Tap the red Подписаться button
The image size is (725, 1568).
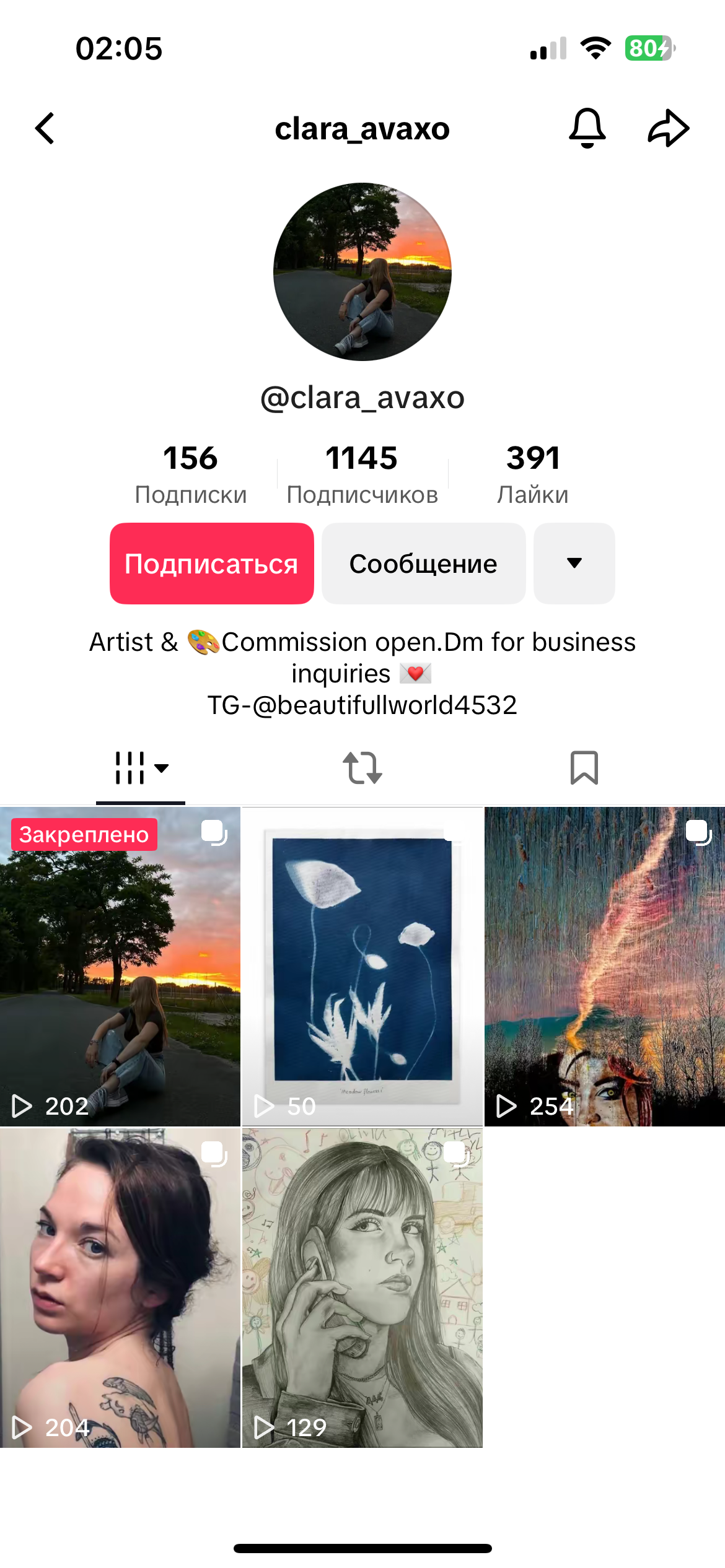tap(212, 564)
